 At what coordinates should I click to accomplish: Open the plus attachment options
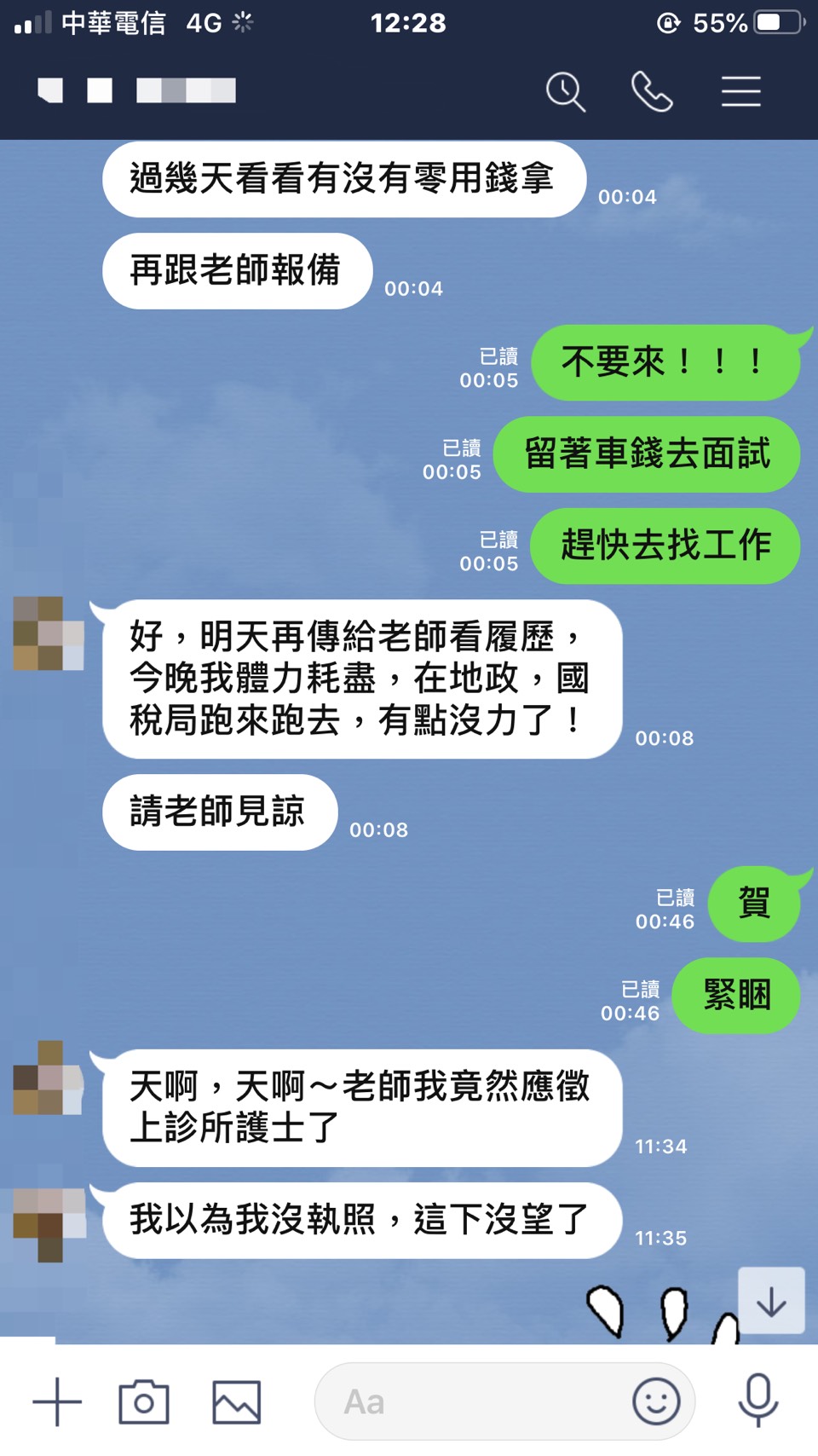click(x=57, y=1401)
